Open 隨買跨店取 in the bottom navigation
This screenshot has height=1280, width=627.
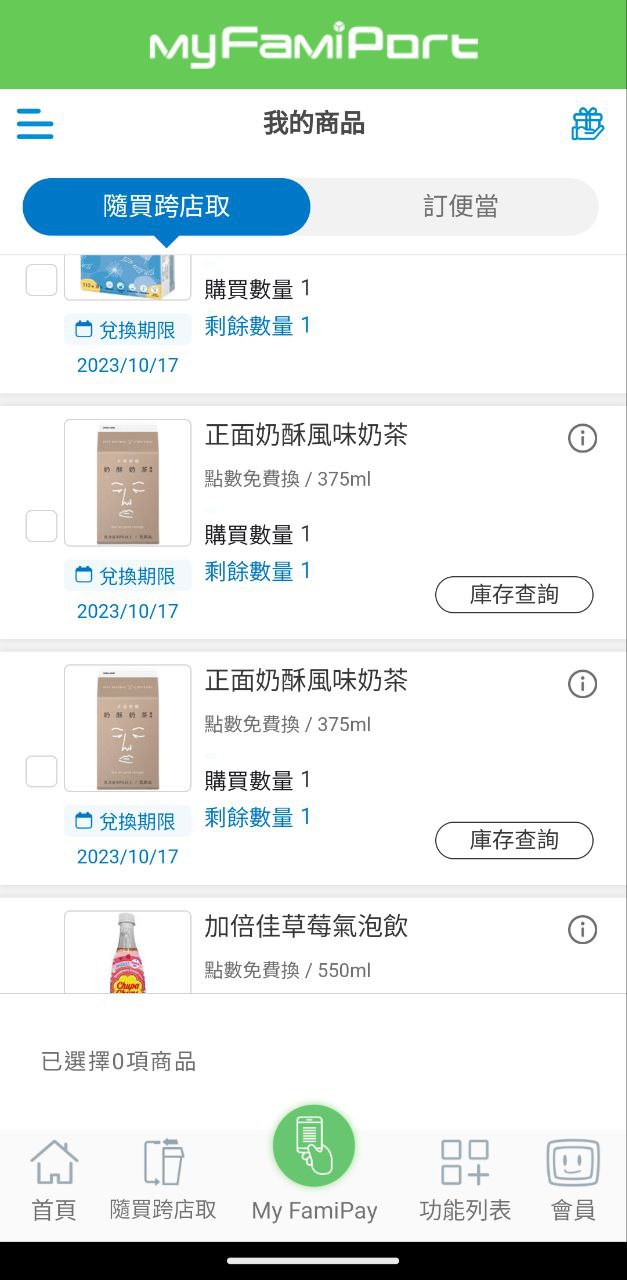[163, 1180]
